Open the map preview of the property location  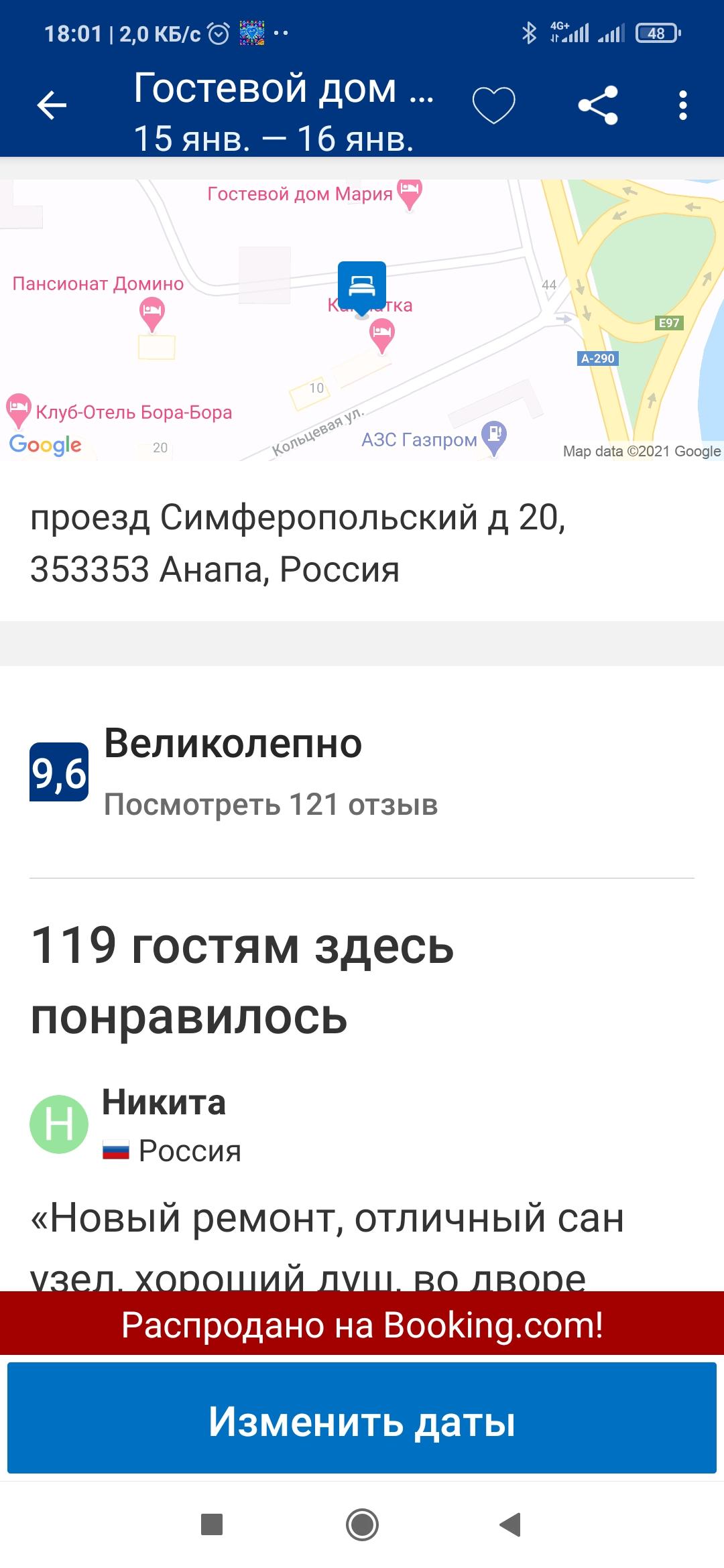tap(362, 320)
